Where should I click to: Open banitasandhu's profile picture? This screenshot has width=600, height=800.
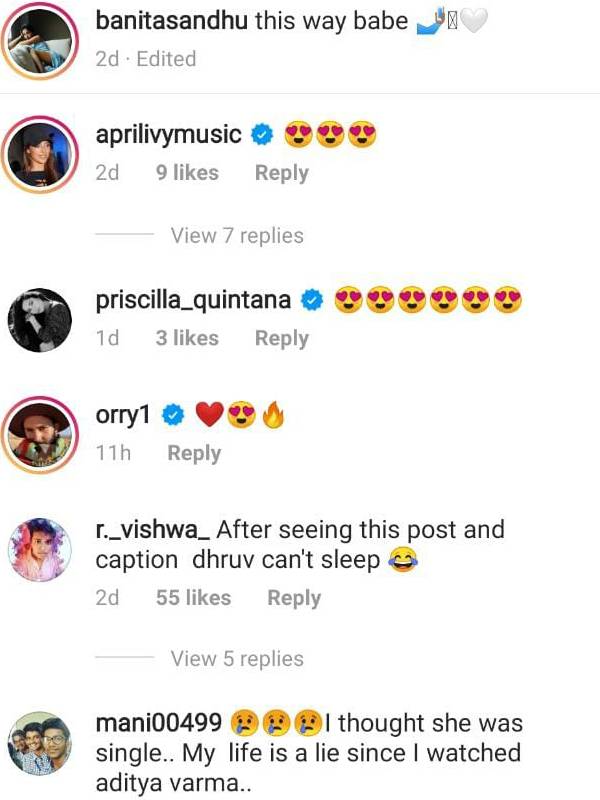pyautogui.click(x=41, y=38)
